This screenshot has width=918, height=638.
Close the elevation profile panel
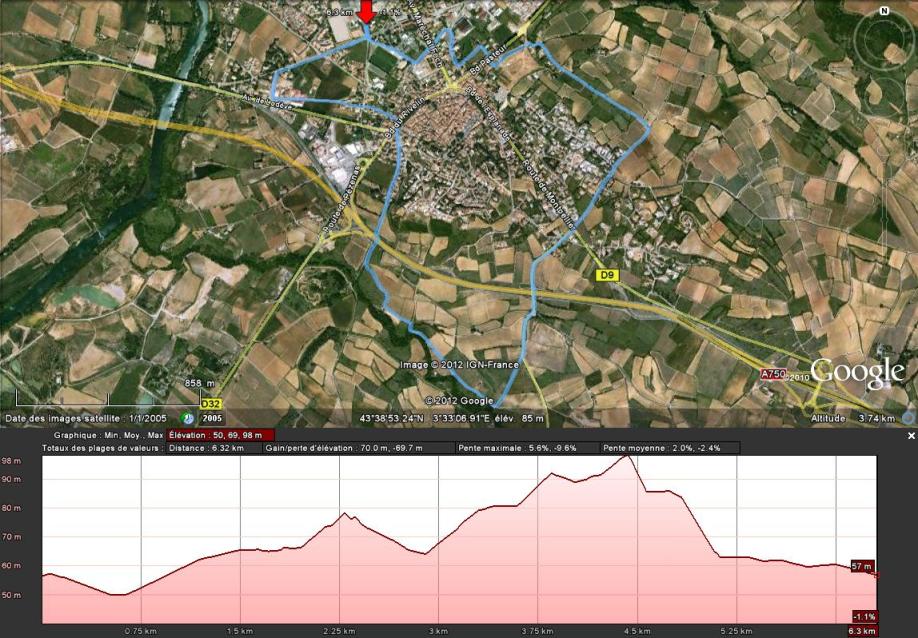pos(911,436)
